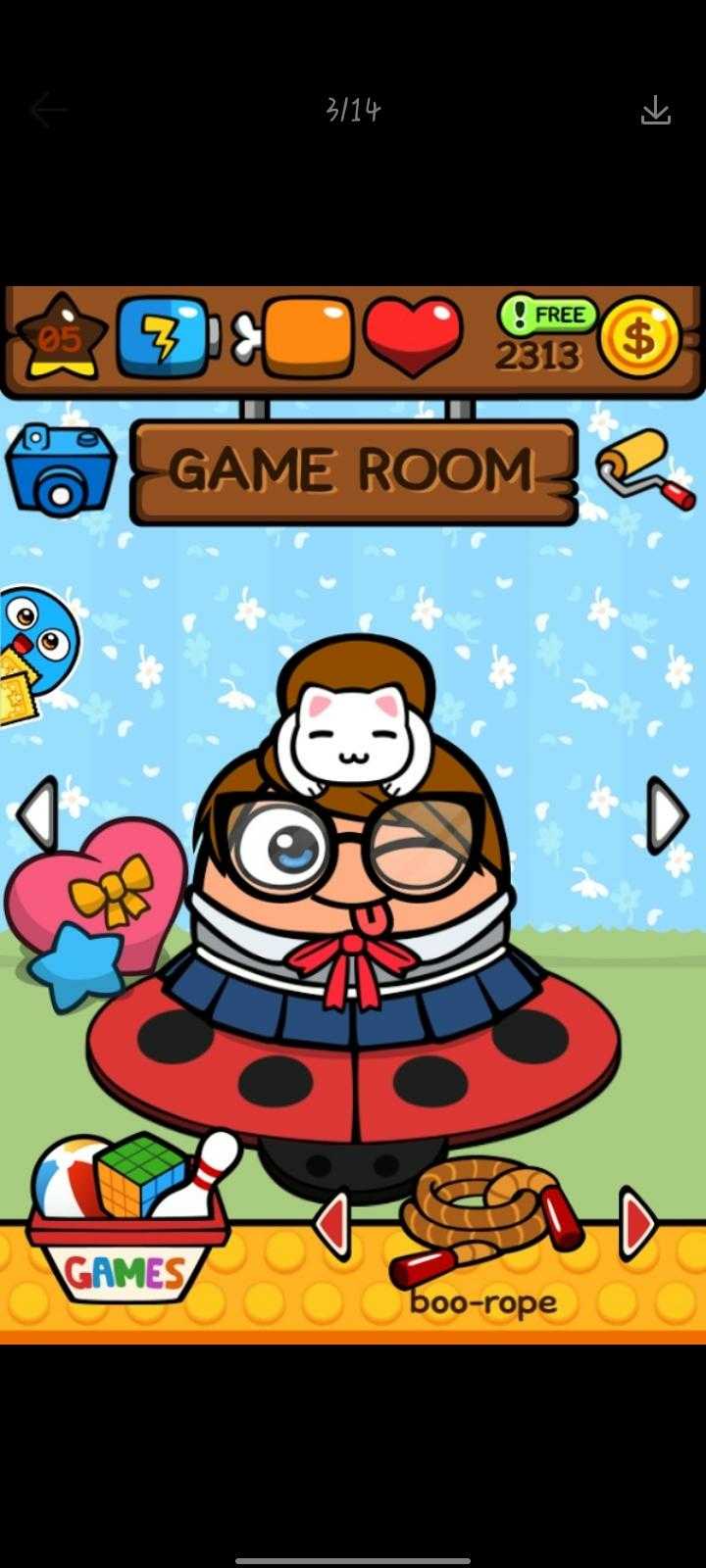Go back from the image viewer
Image resolution: width=706 pixels, height=1568 pixels.
[47, 110]
